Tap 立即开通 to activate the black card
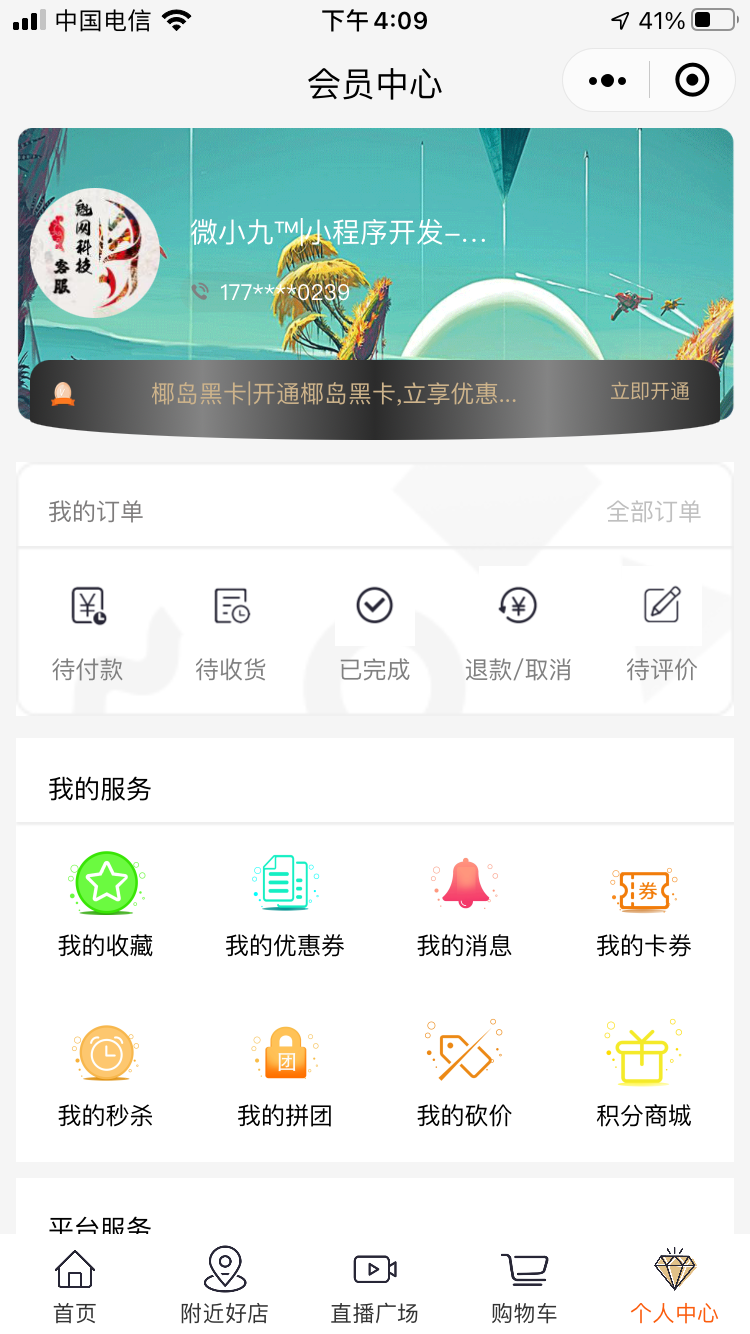Viewport: 750px width, 1334px height. click(x=650, y=392)
